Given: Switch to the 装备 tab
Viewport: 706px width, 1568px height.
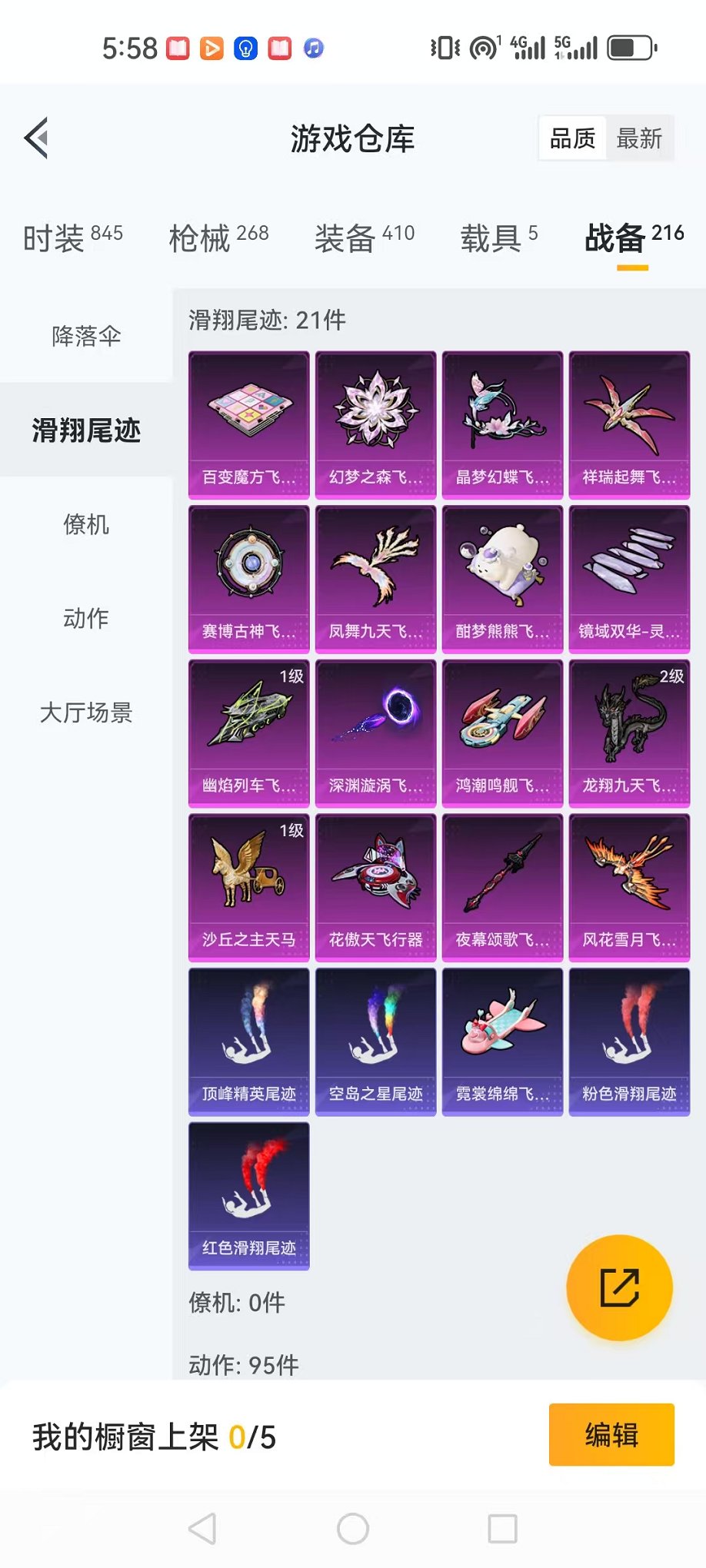Looking at the screenshot, I should click(x=364, y=238).
